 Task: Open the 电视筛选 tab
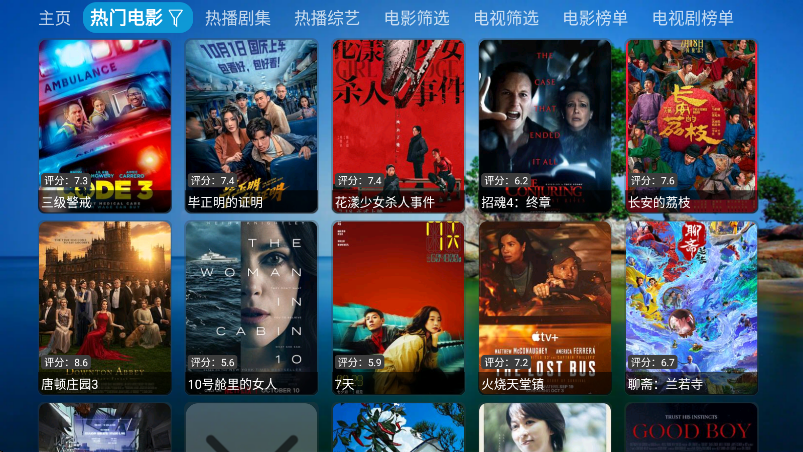point(506,18)
